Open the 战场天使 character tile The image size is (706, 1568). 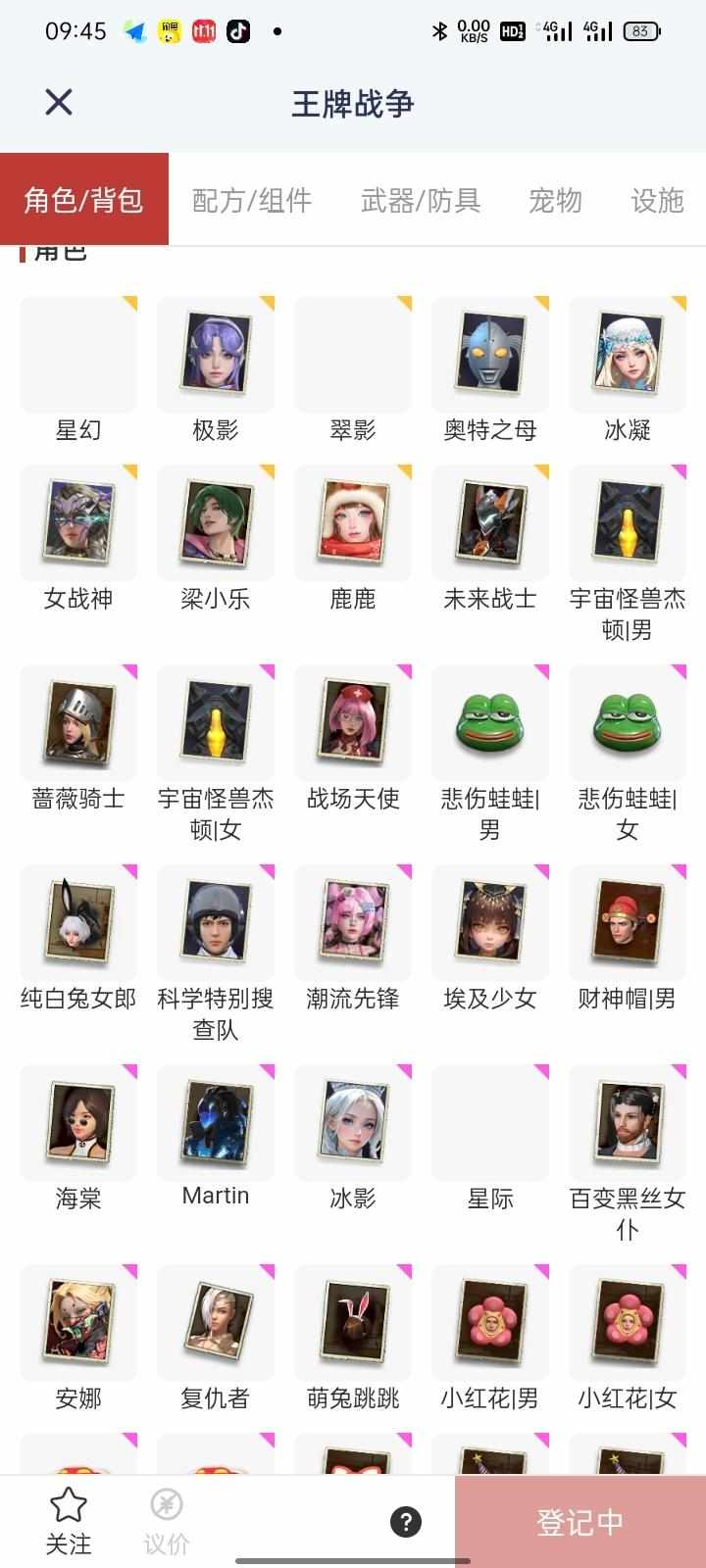(353, 723)
